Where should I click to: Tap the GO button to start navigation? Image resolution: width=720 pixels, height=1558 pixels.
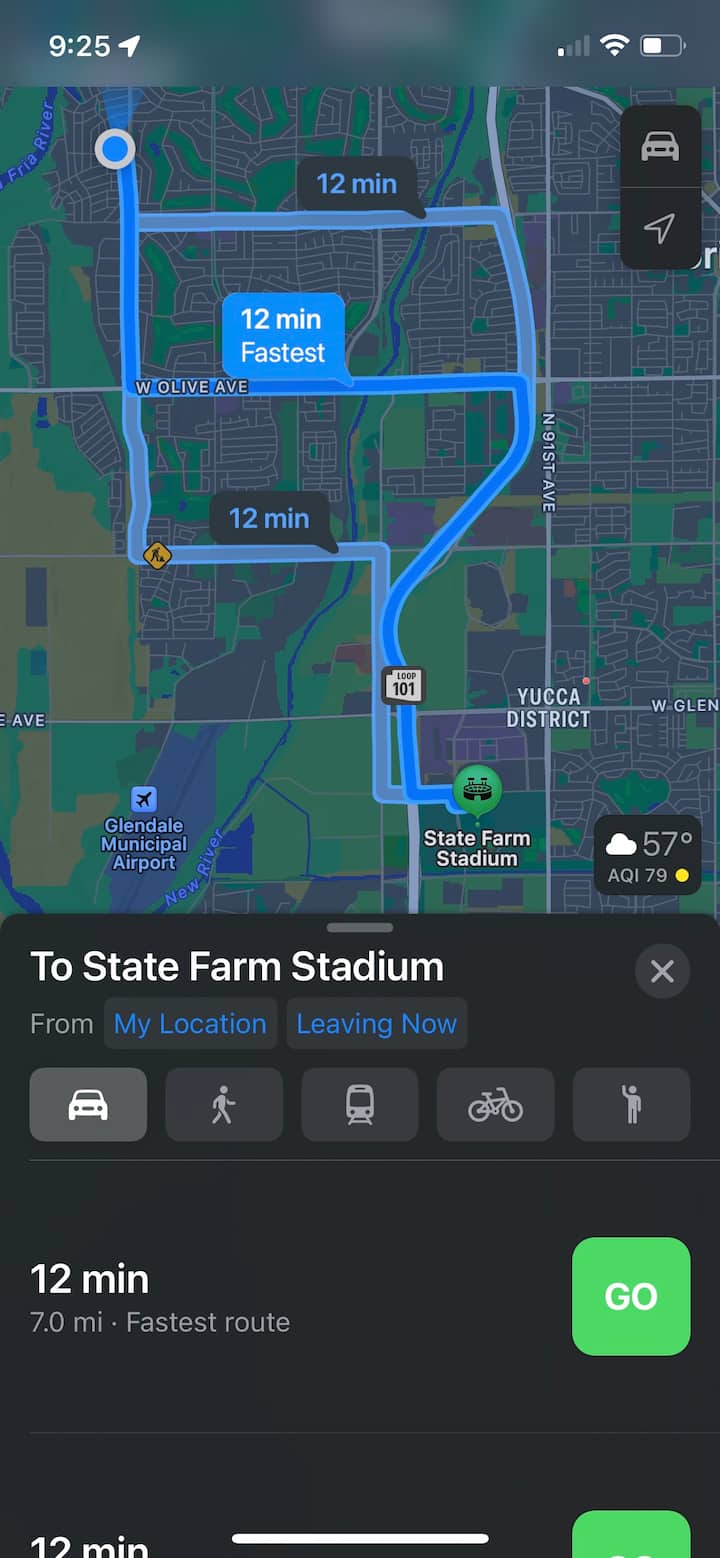[x=631, y=1296]
